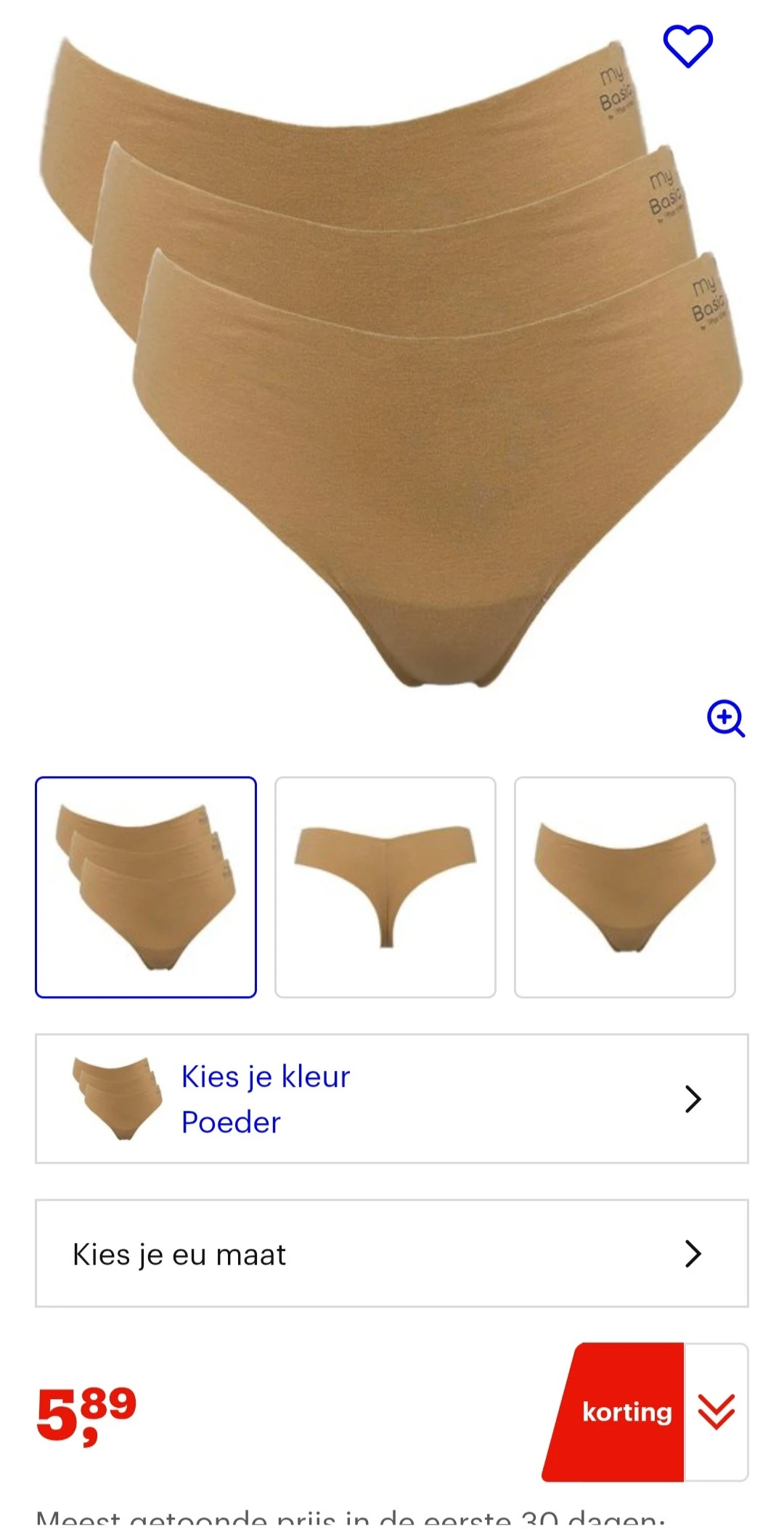Open color picker via chevron on Poeder row
Screen dimensions: 784x1529
click(x=695, y=1098)
